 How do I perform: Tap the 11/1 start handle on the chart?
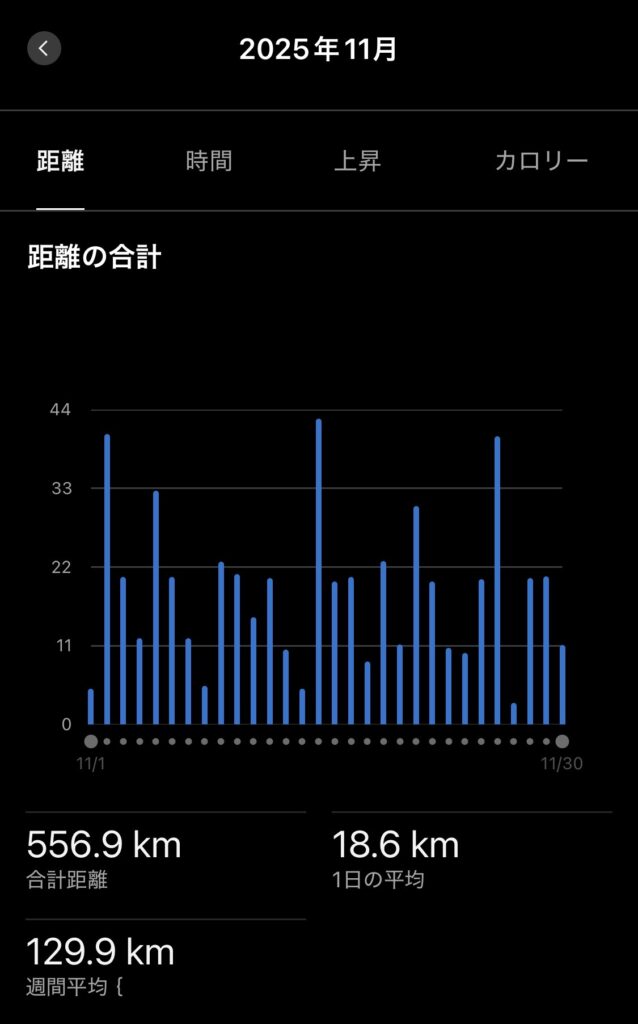91,741
